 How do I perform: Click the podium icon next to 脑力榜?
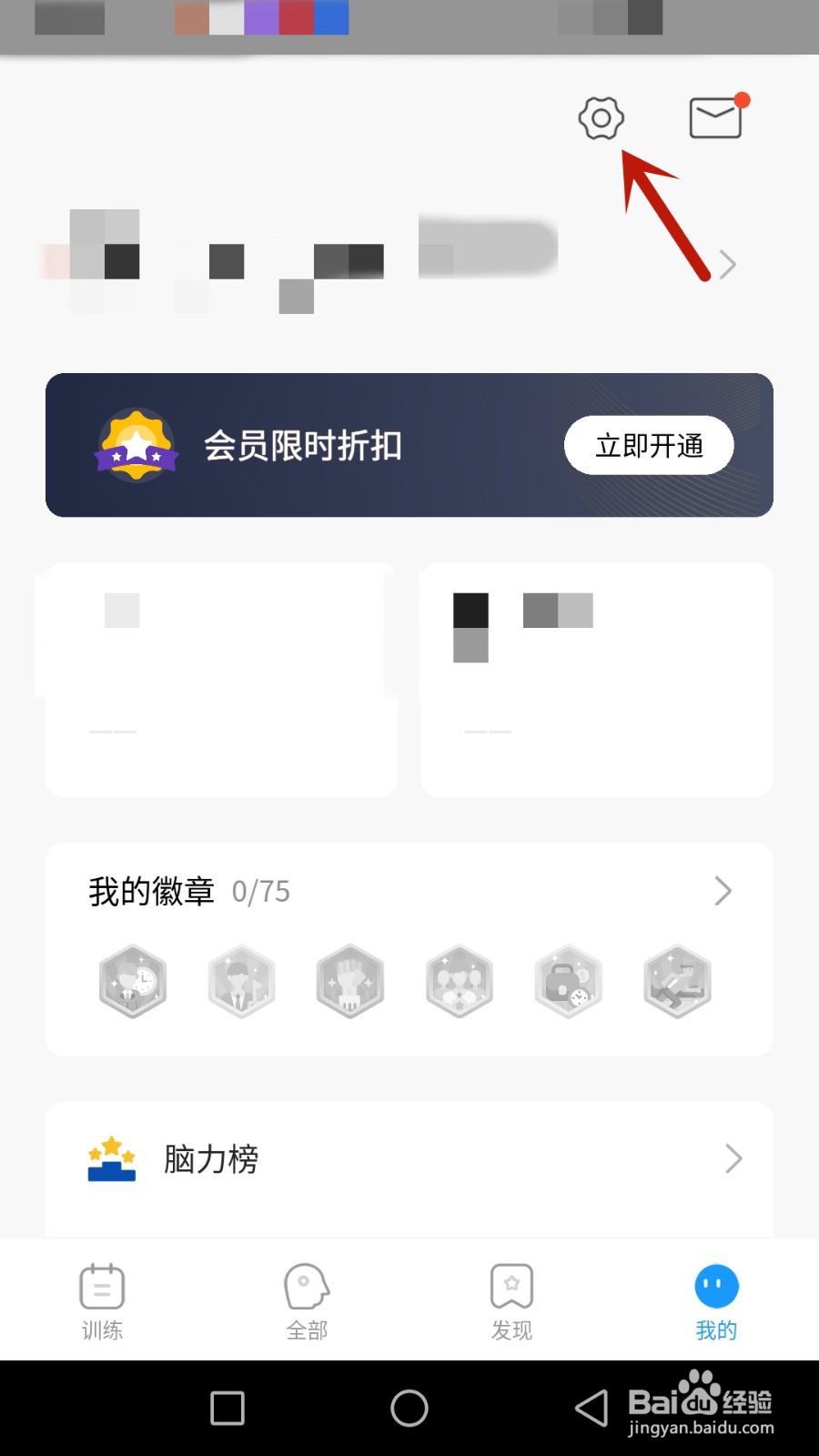(111, 1158)
